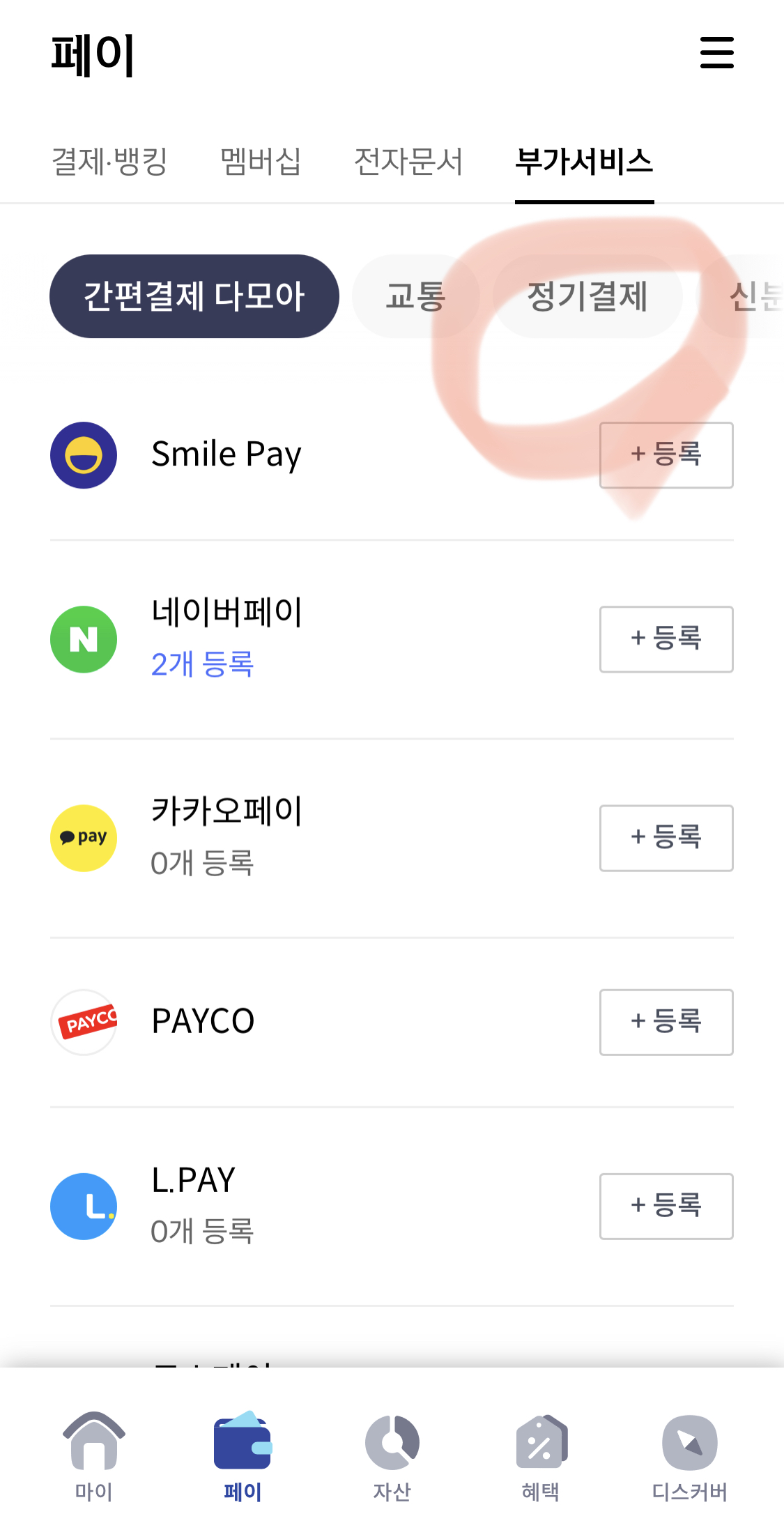Screen dimensions: 784x1530
Task: Select the 간편결제 다모아 chip
Action: 194,296
